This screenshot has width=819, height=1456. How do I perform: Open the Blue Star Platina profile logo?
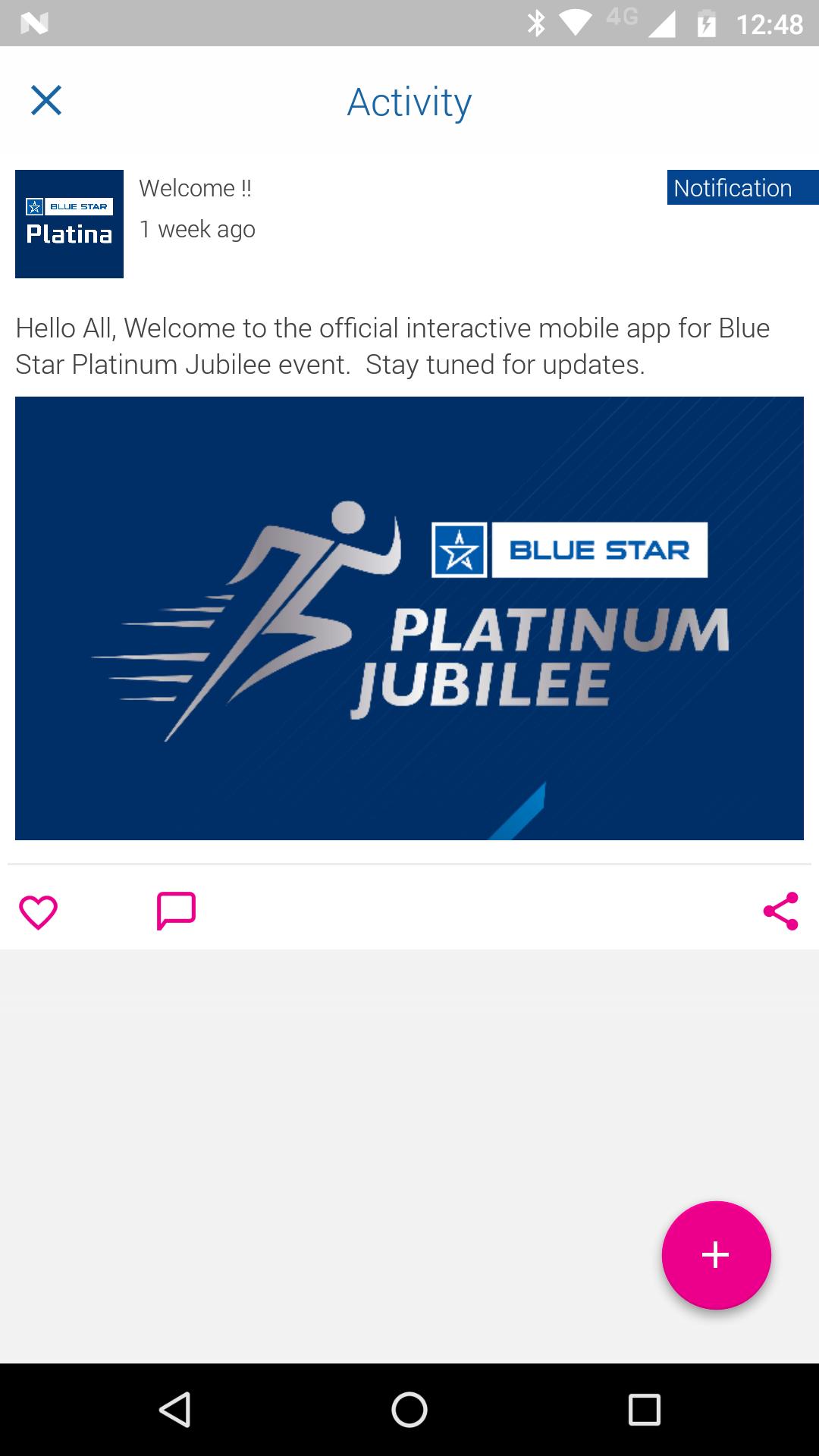click(69, 223)
